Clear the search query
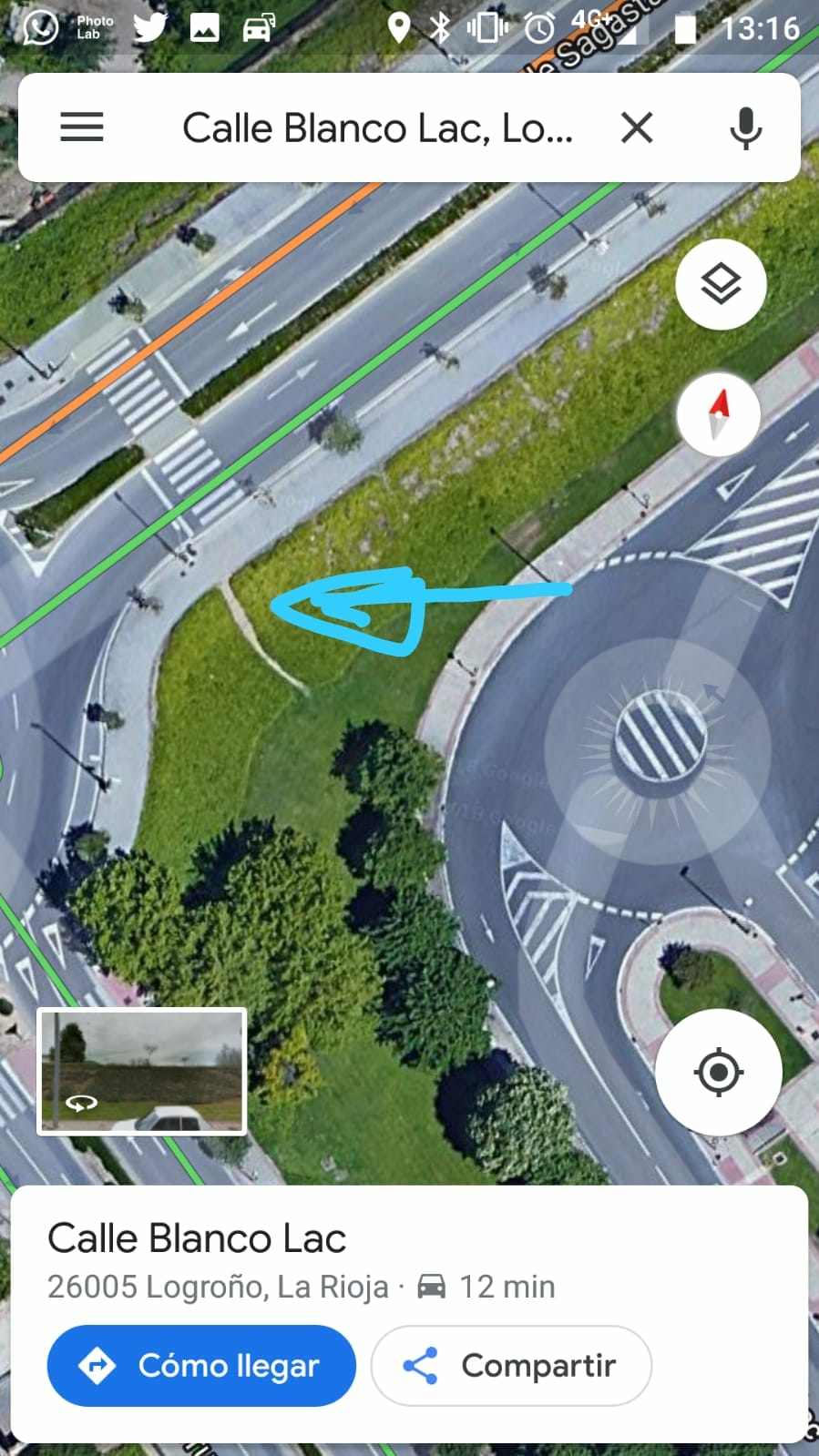Screen dimensions: 819x1456 click(x=637, y=127)
